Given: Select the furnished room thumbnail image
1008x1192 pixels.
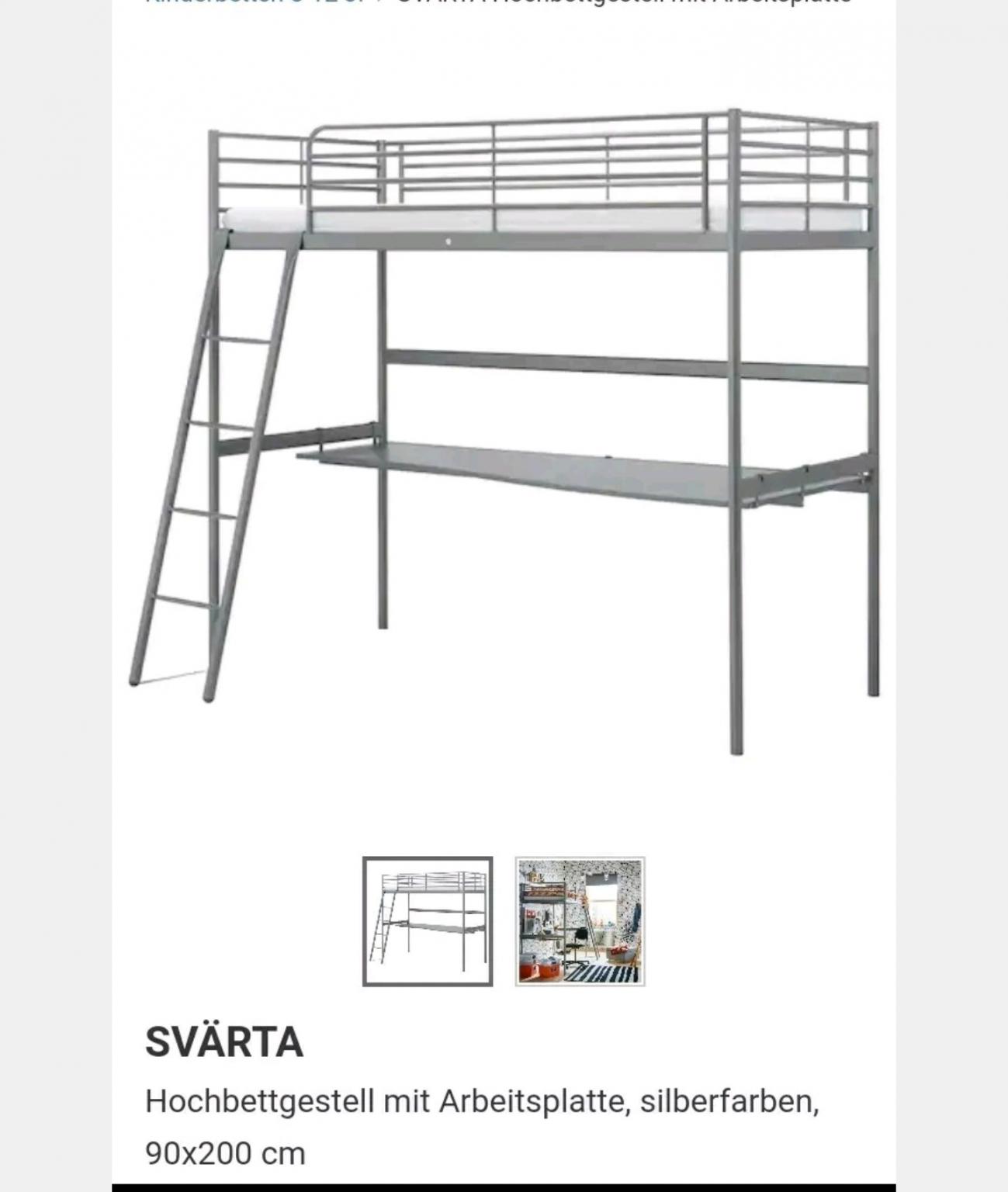Looking at the screenshot, I should point(580,921).
